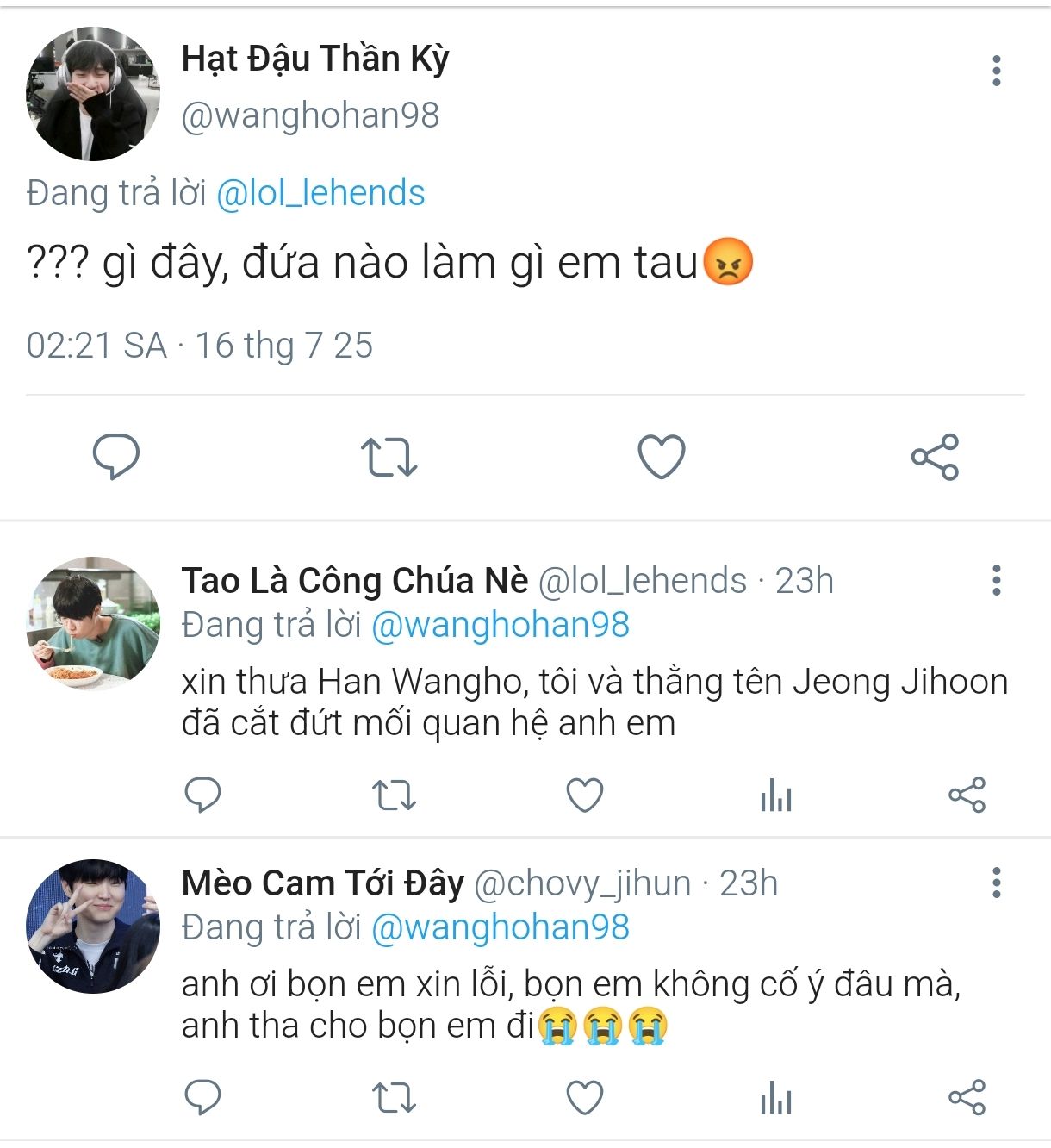Image resolution: width=1051 pixels, height=1148 pixels.
Task: Open Tao Là Công Chúa Nè's profile avatar
Action: tap(93, 623)
